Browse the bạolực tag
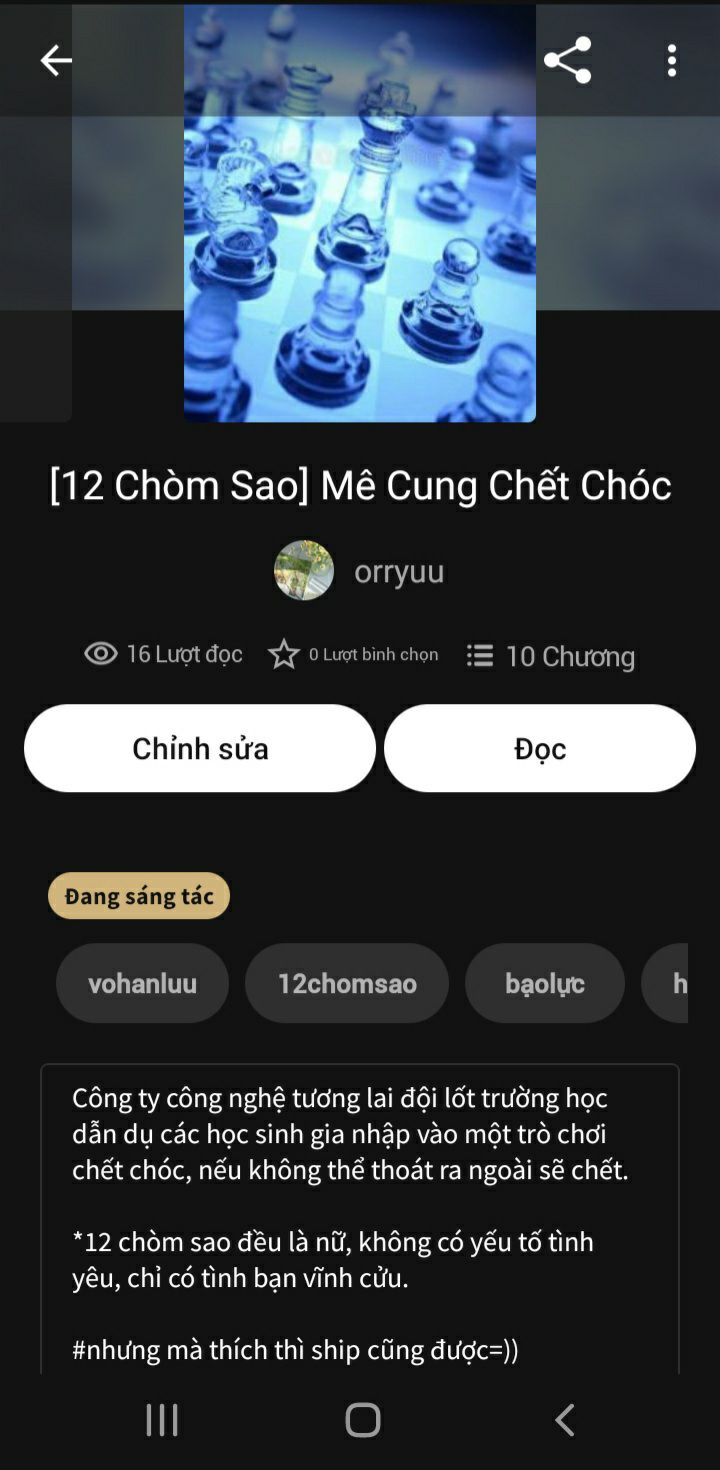720x1470 pixels. [x=545, y=983]
